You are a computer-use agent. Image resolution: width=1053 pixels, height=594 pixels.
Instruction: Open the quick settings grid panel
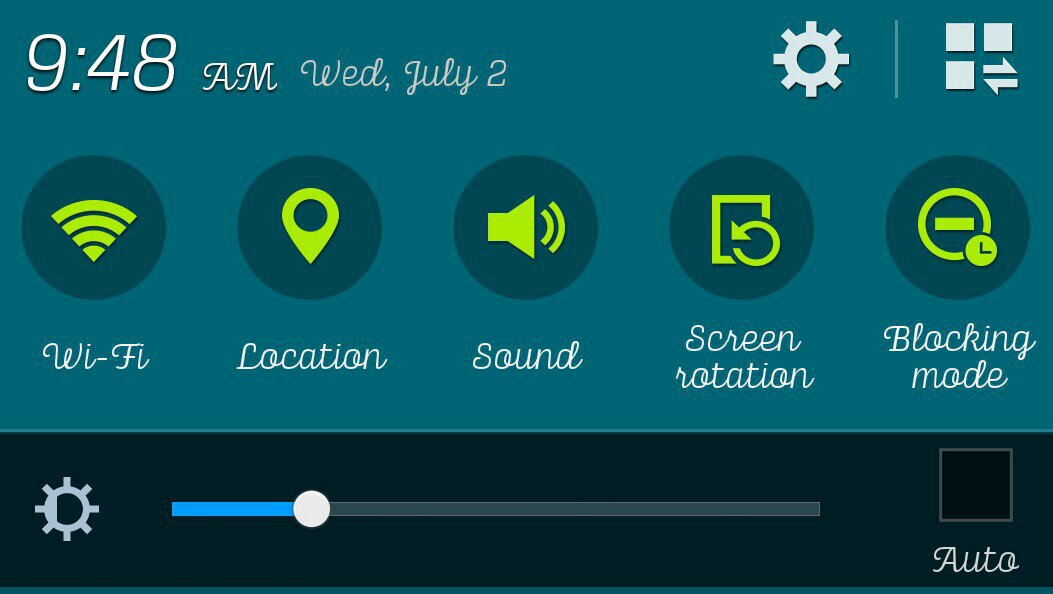[x=980, y=60]
